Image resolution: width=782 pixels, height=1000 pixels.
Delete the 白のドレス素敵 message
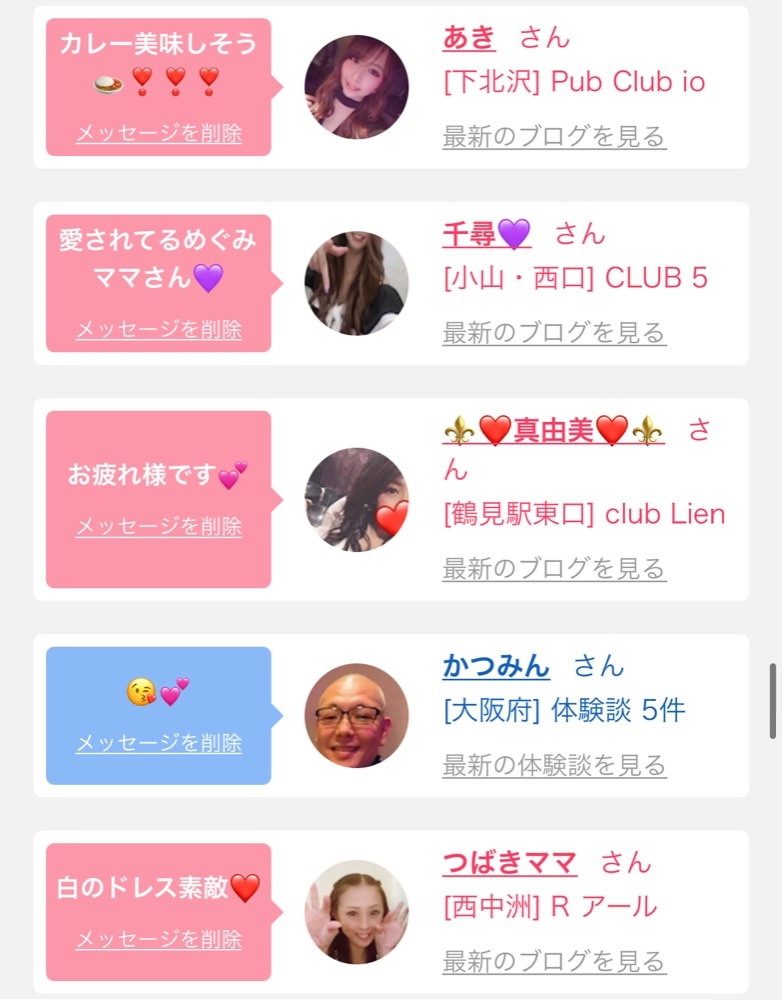tap(159, 939)
